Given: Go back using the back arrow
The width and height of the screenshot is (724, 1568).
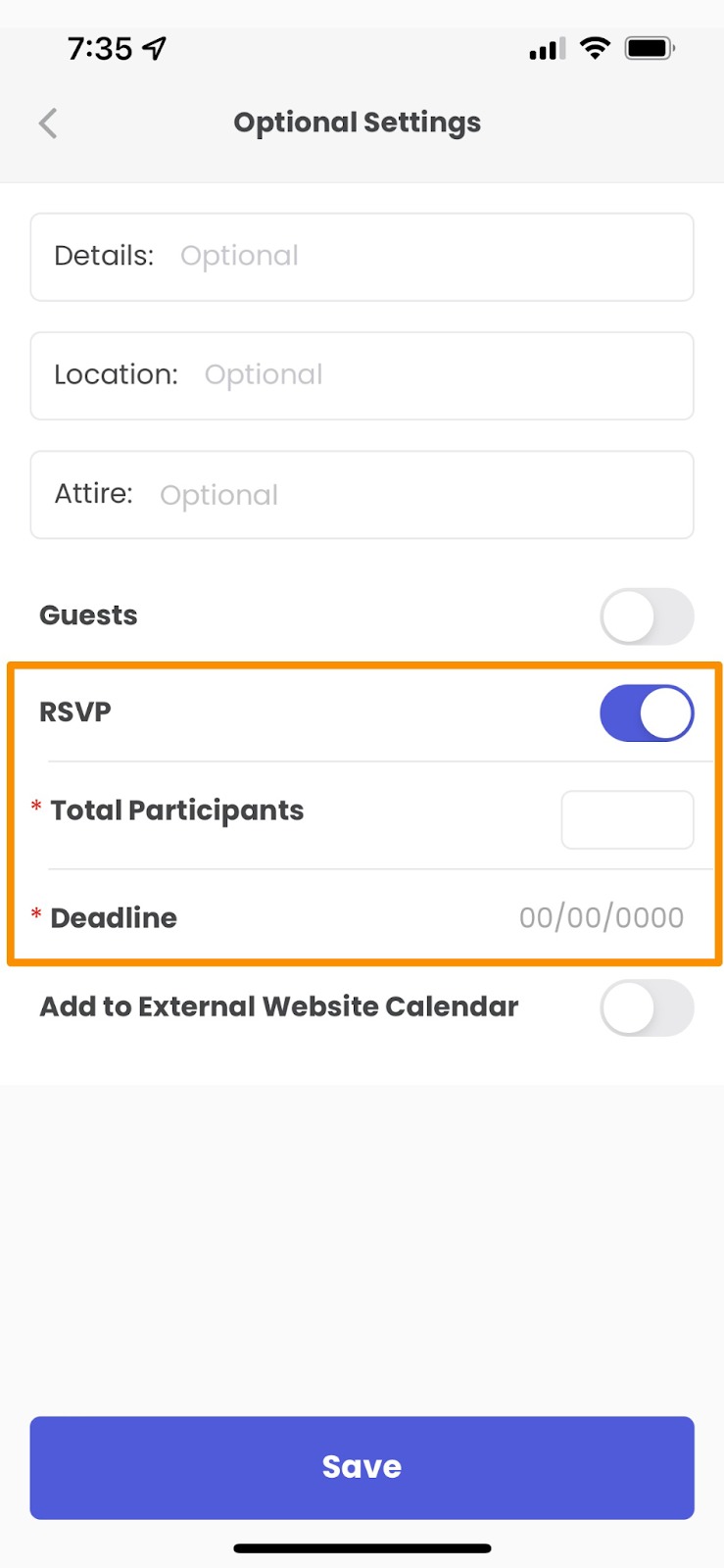Looking at the screenshot, I should click(48, 123).
